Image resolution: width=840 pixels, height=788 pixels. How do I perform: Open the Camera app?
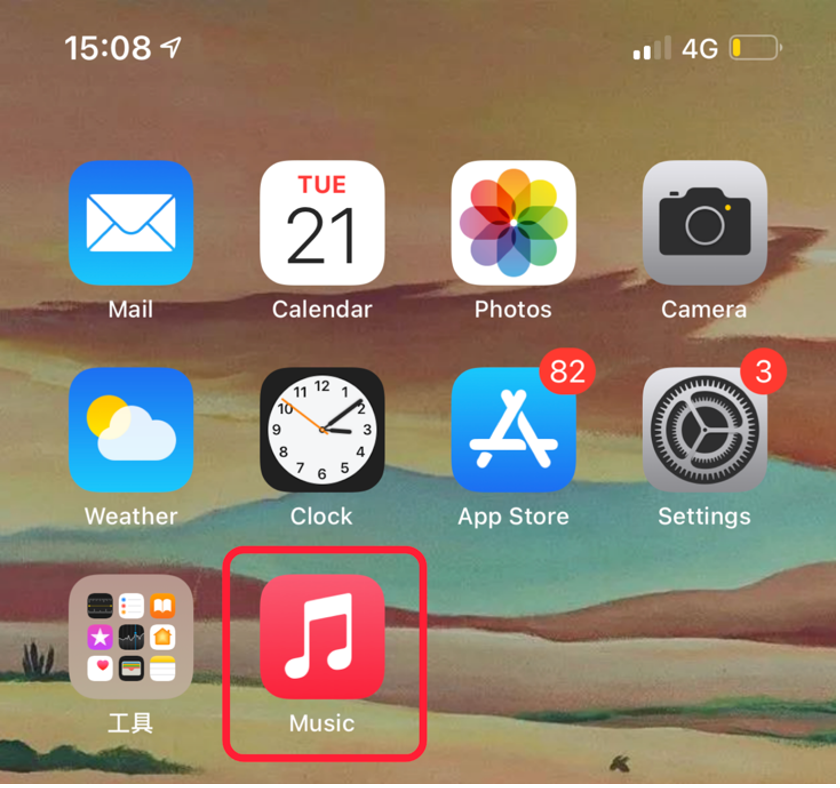pos(704,223)
